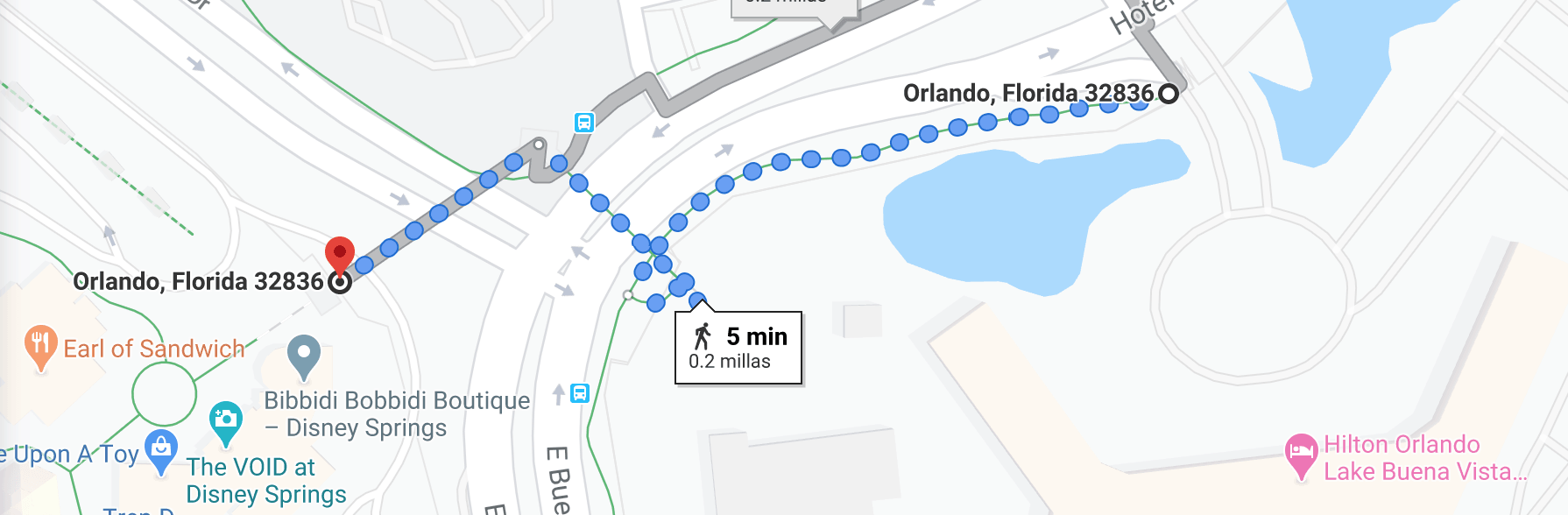View Hilton Orlando Lake Buena Vista hotel

1301,455
